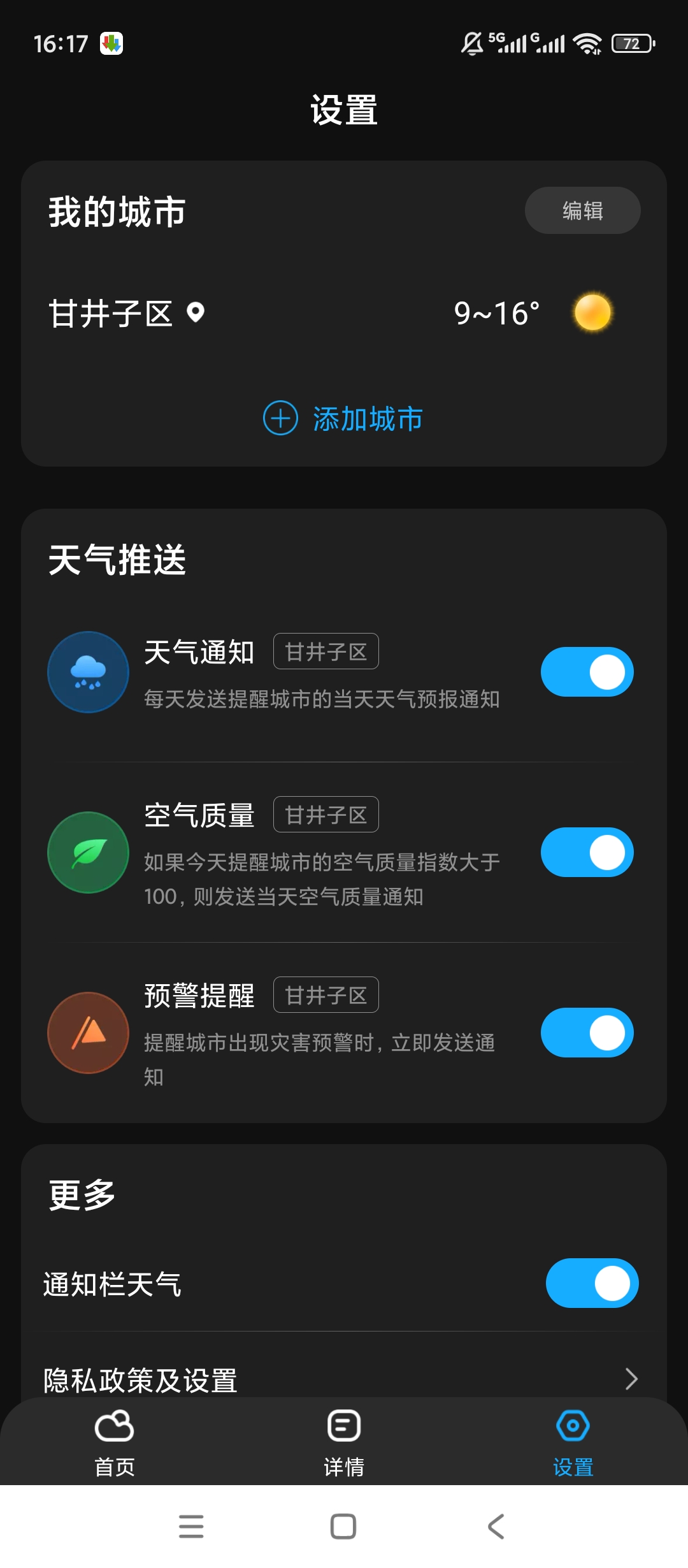Viewport: 688px width, 1568px height.
Task: Toggle the 天气通知 switch off
Action: [587, 672]
